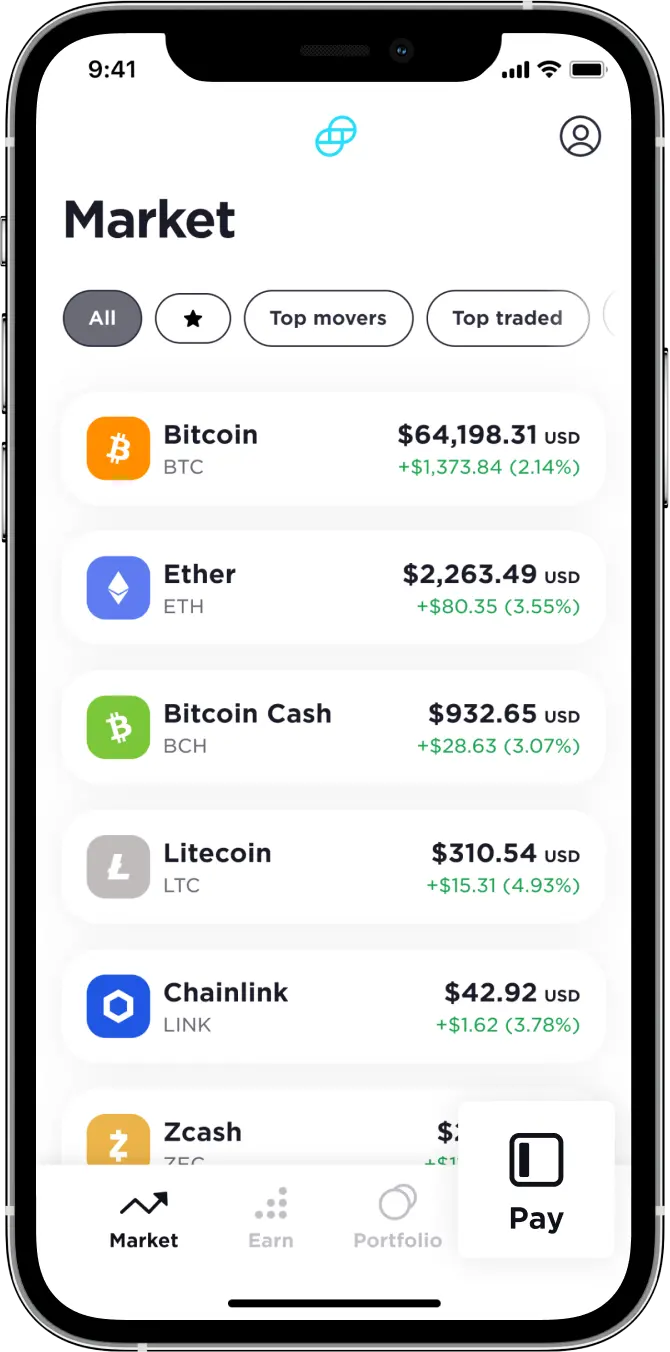Open the Zcash card
The image size is (670, 1352).
(260, 1135)
